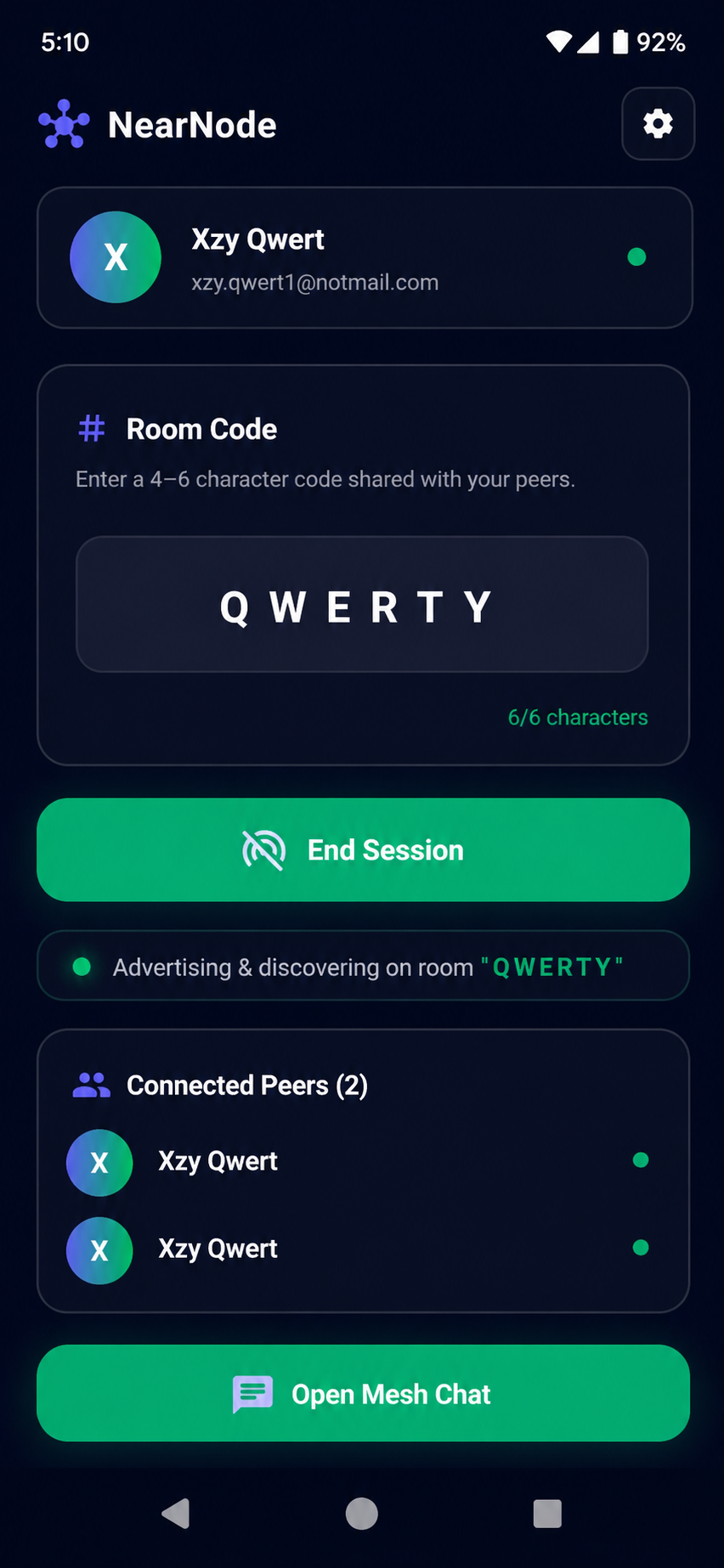End the current session
Viewport: 724px width, 1568px height.
[363, 849]
